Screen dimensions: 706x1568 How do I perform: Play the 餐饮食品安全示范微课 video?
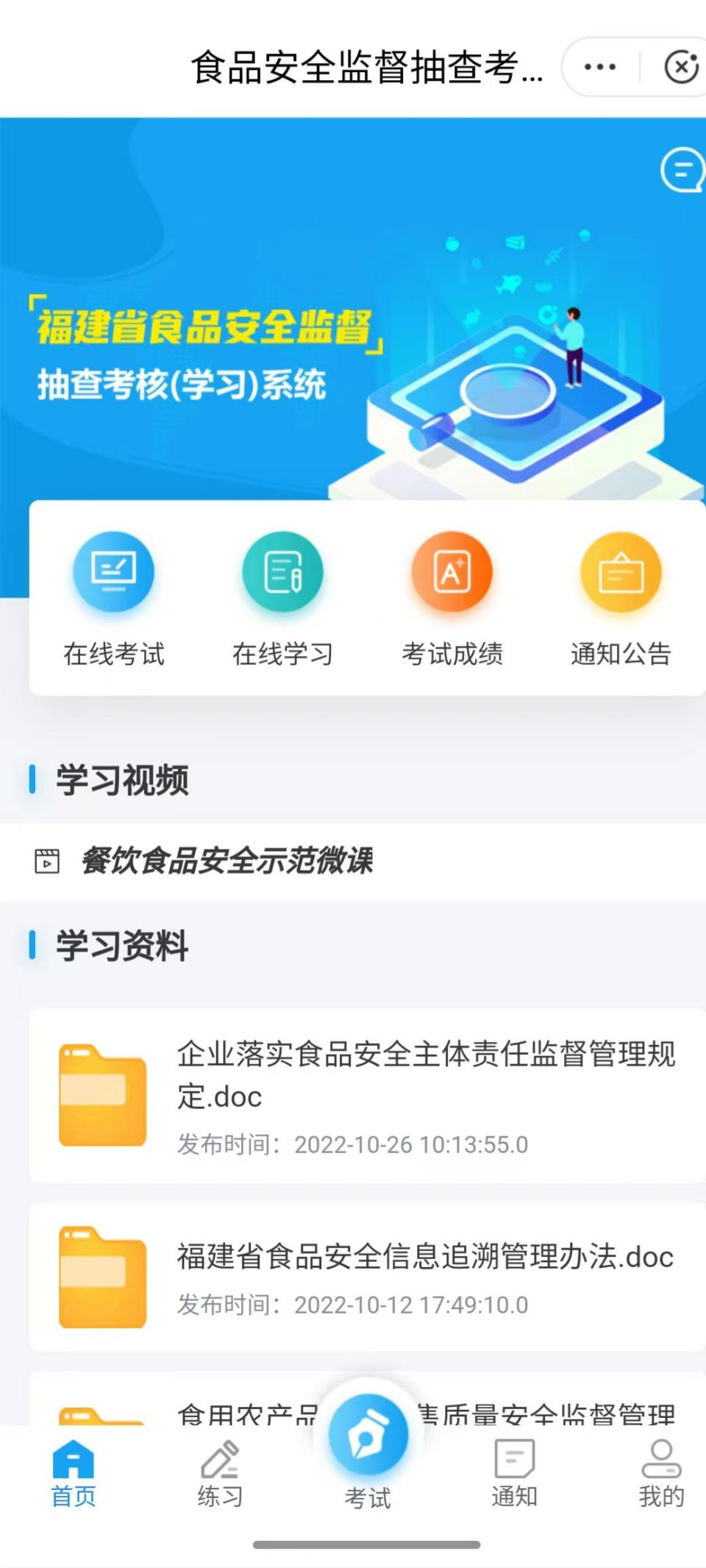pyautogui.click(x=227, y=860)
